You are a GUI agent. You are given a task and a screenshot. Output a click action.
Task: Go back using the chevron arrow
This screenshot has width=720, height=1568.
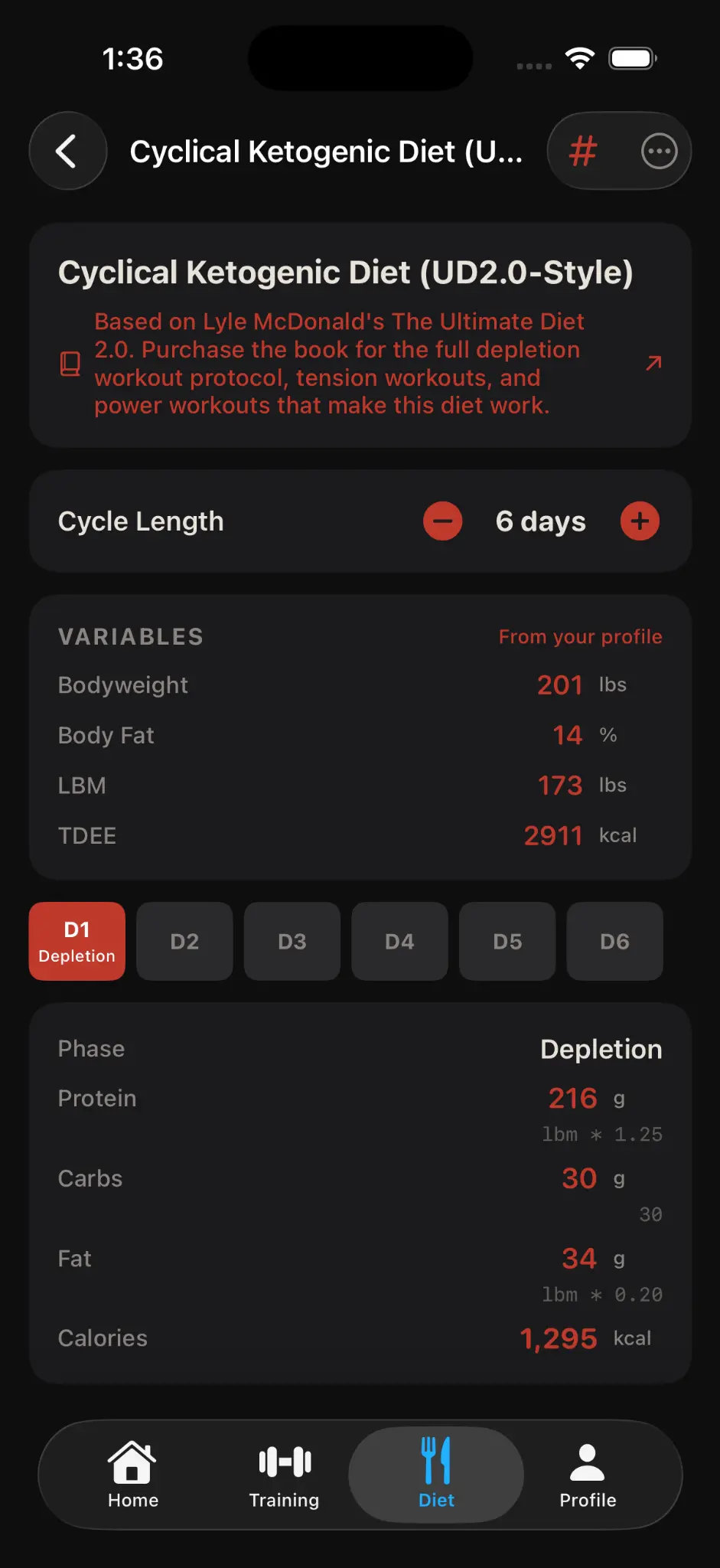coord(67,151)
